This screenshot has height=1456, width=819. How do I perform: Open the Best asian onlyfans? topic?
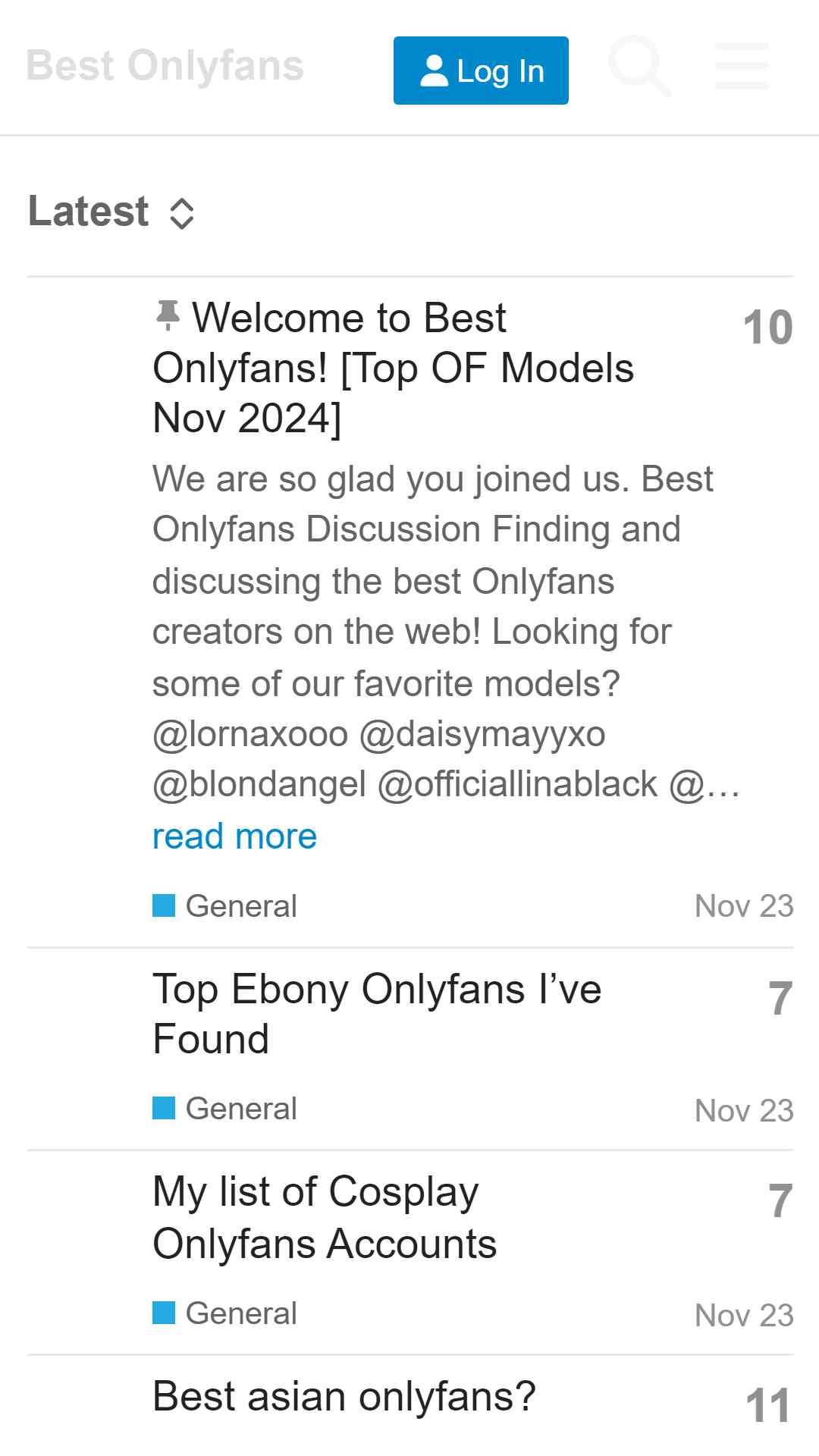pos(344,1396)
